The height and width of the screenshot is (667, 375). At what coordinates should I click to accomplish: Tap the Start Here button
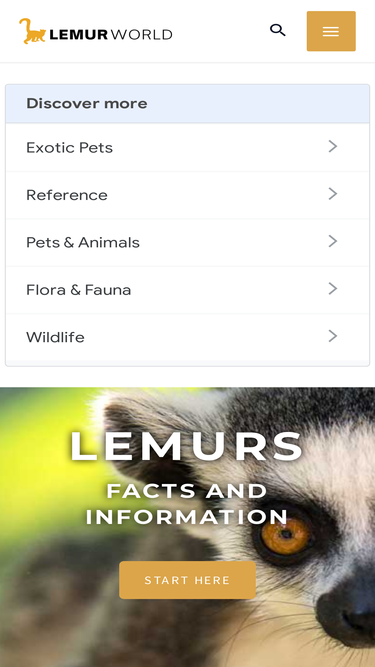pyautogui.click(x=188, y=580)
